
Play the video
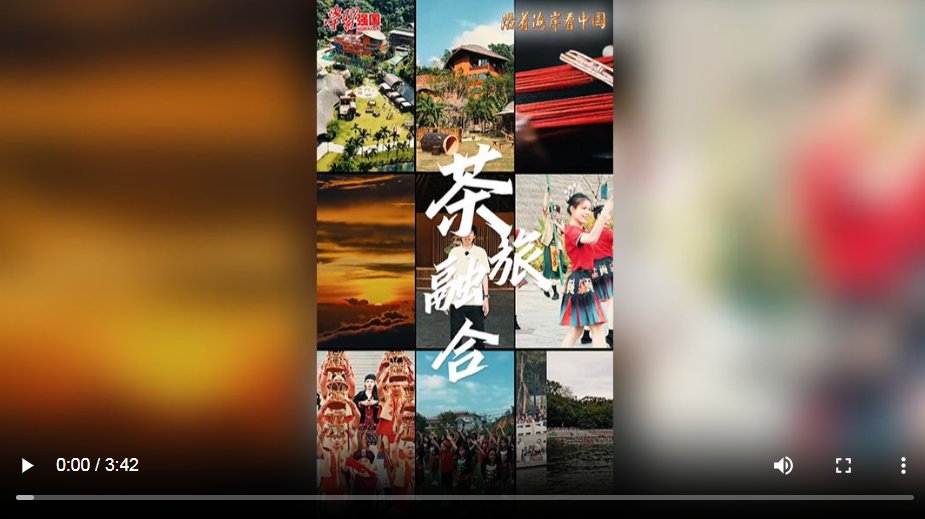point(27,465)
